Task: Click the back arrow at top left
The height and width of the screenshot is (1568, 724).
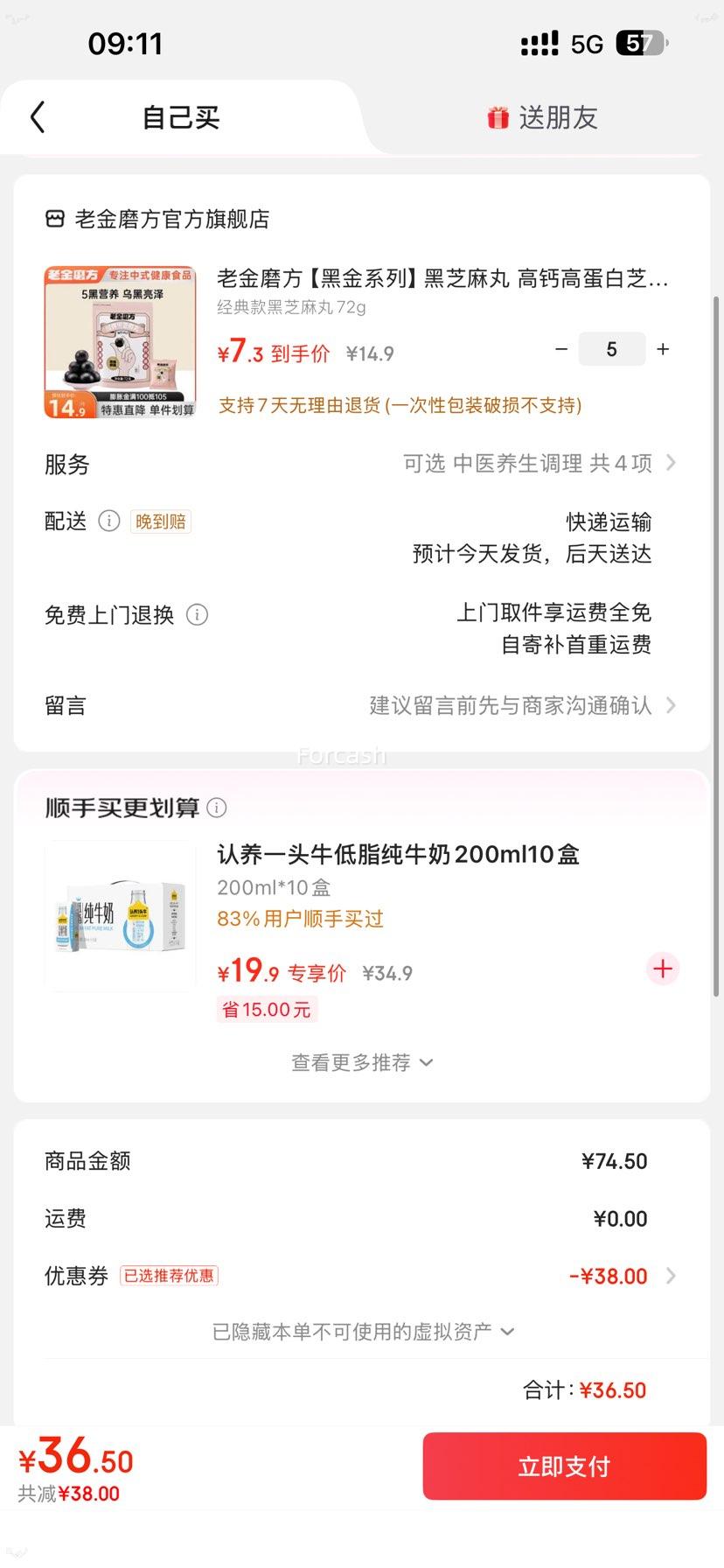Action: [37, 116]
